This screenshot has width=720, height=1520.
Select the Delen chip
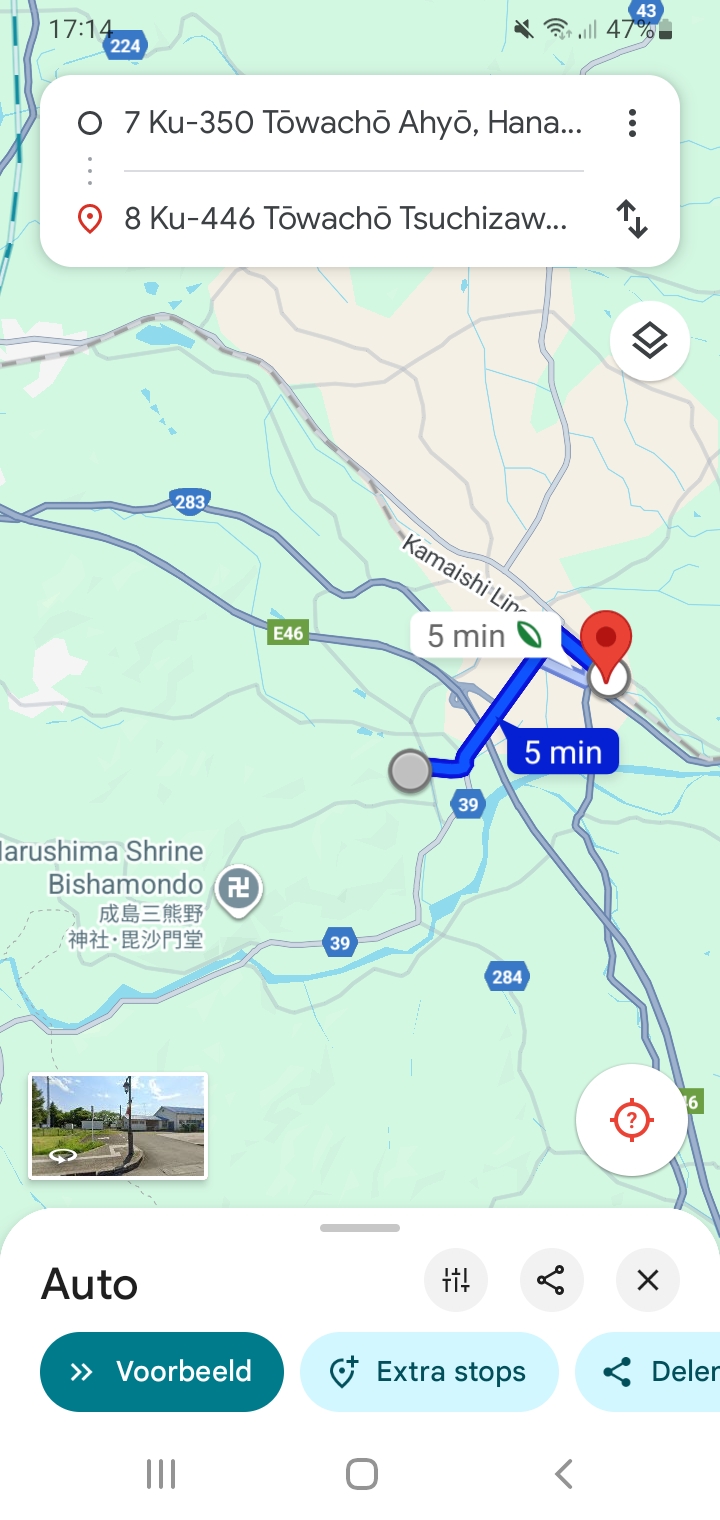tap(660, 1371)
